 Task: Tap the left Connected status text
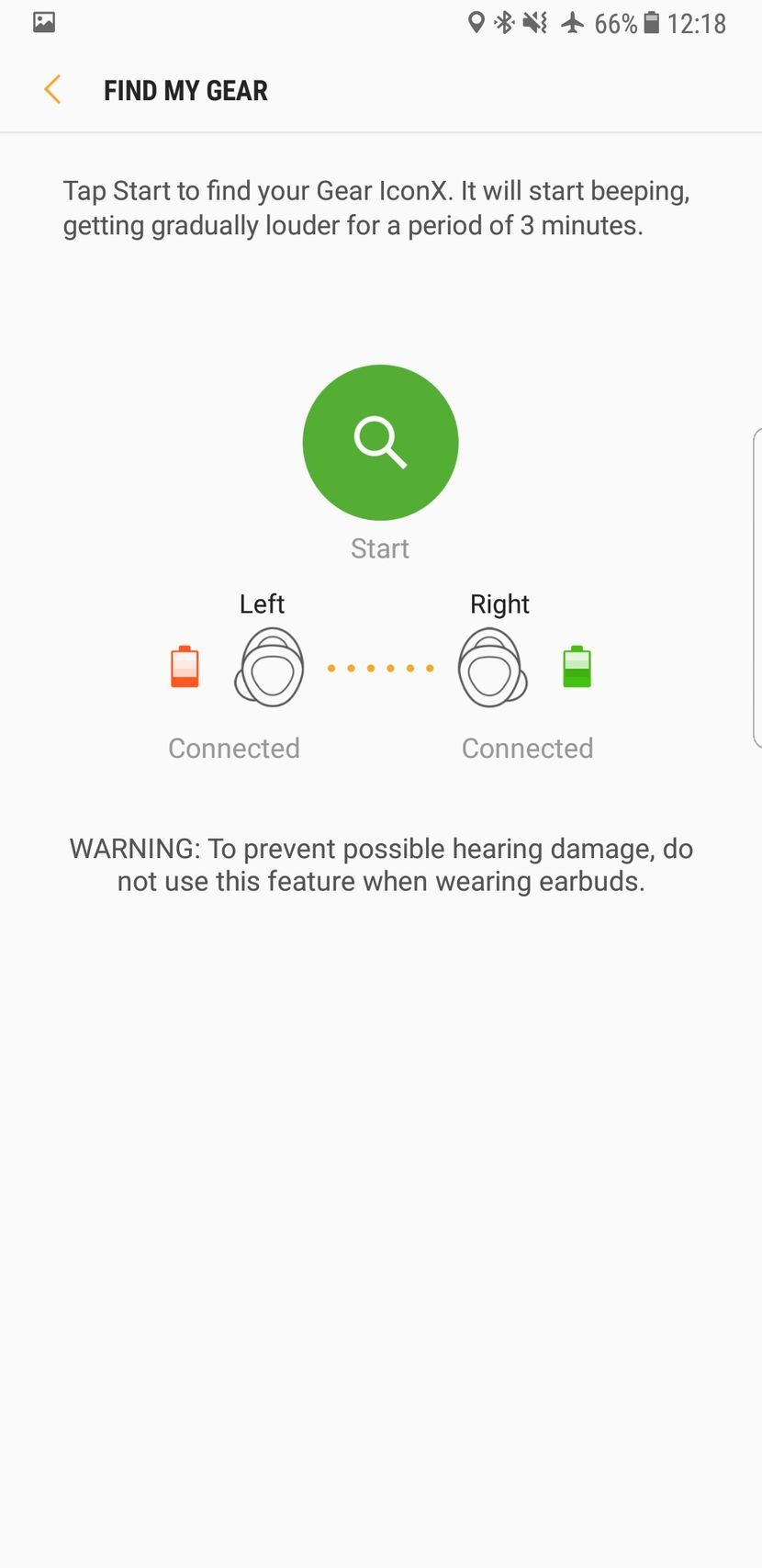click(233, 748)
